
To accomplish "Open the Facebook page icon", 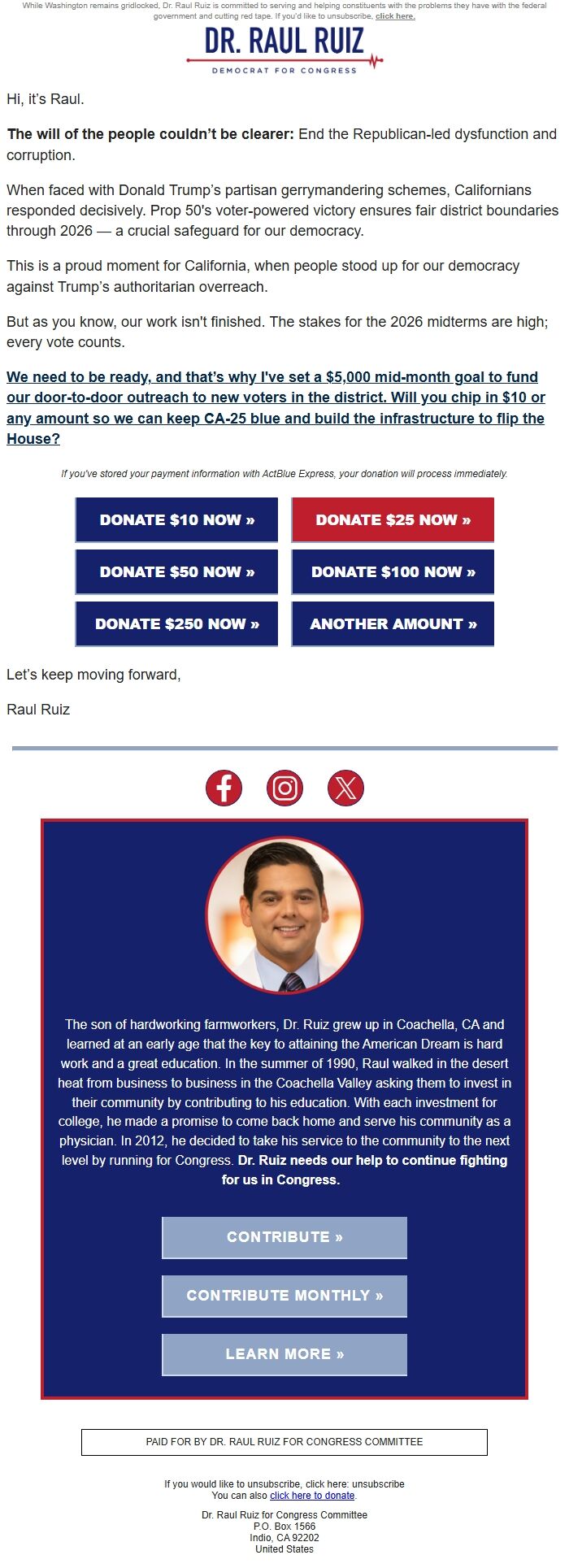I will click(x=224, y=788).
